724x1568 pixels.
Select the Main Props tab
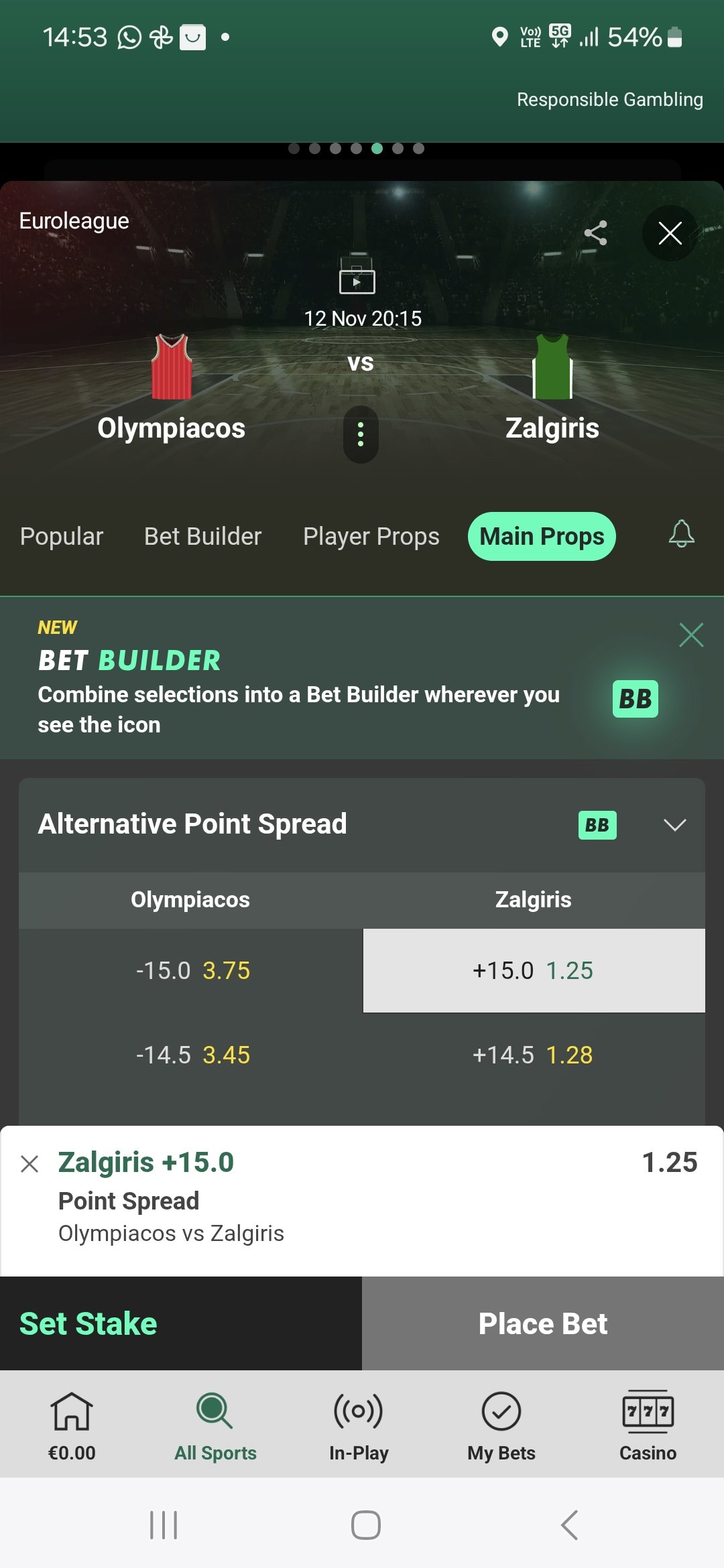click(542, 537)
